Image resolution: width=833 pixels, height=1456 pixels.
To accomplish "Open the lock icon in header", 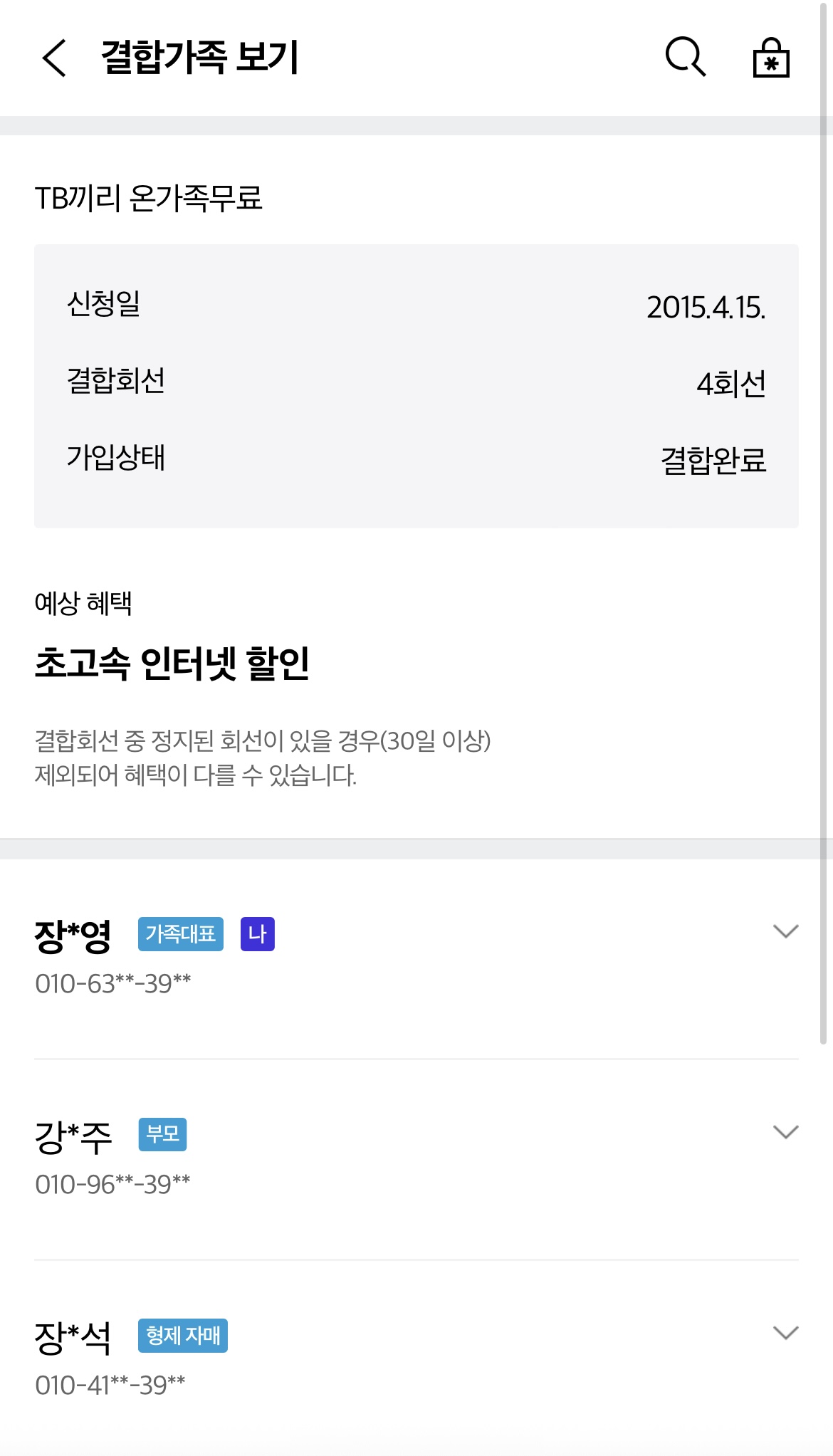I will tap(771, 58).
